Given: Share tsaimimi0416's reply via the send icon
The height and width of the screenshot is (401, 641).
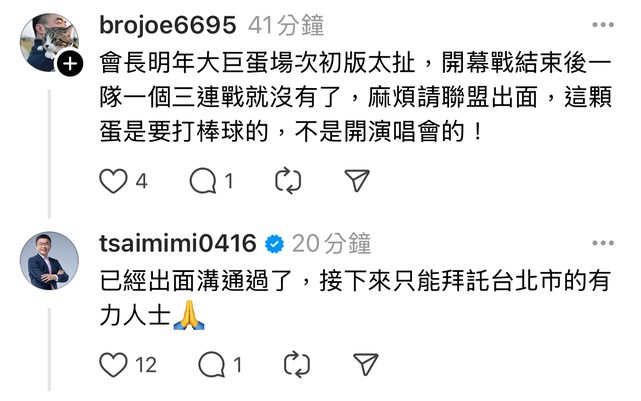Looking at the screenshot, I should pos(366,364).
